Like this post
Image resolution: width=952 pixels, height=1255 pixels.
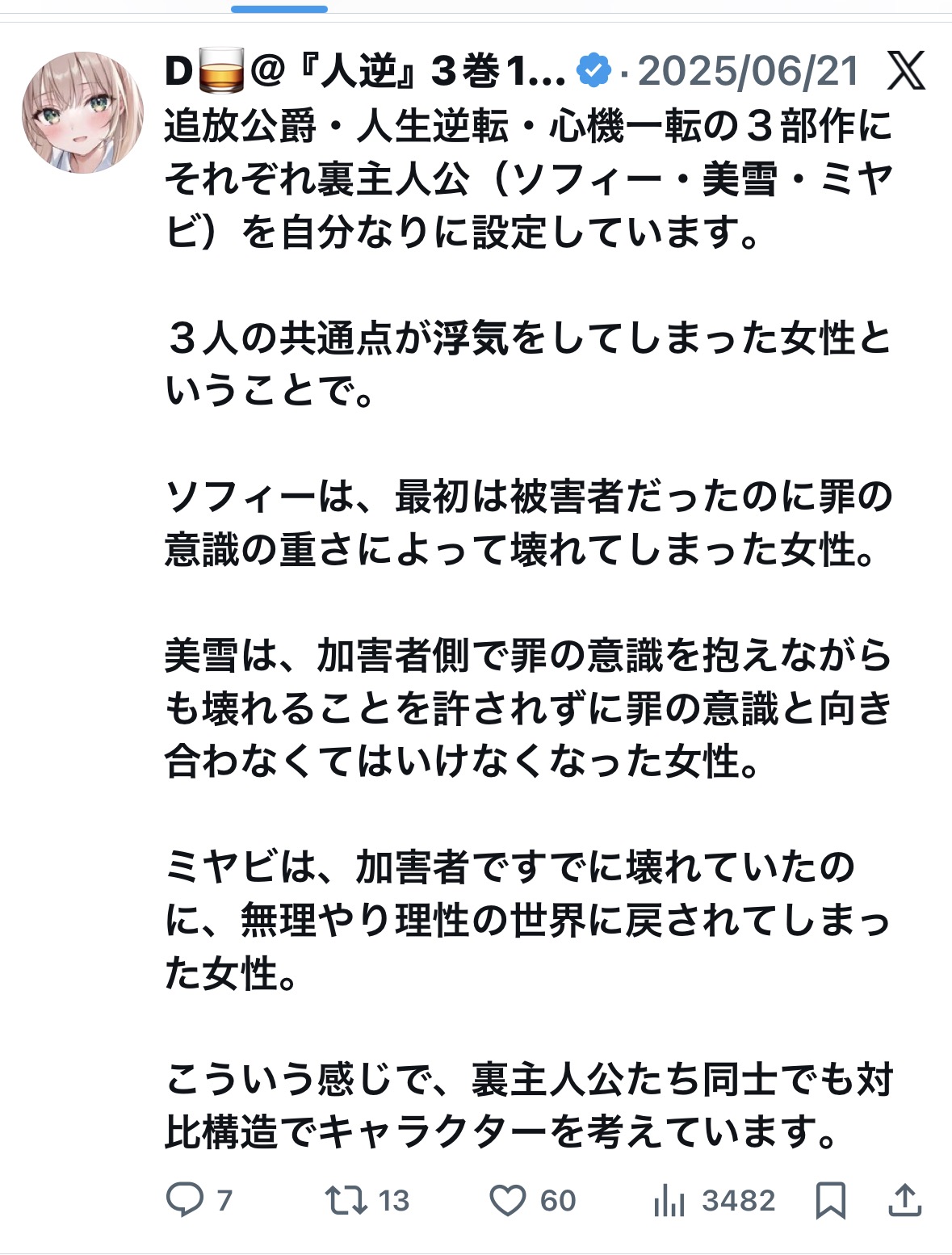(x=509, y=1200)
